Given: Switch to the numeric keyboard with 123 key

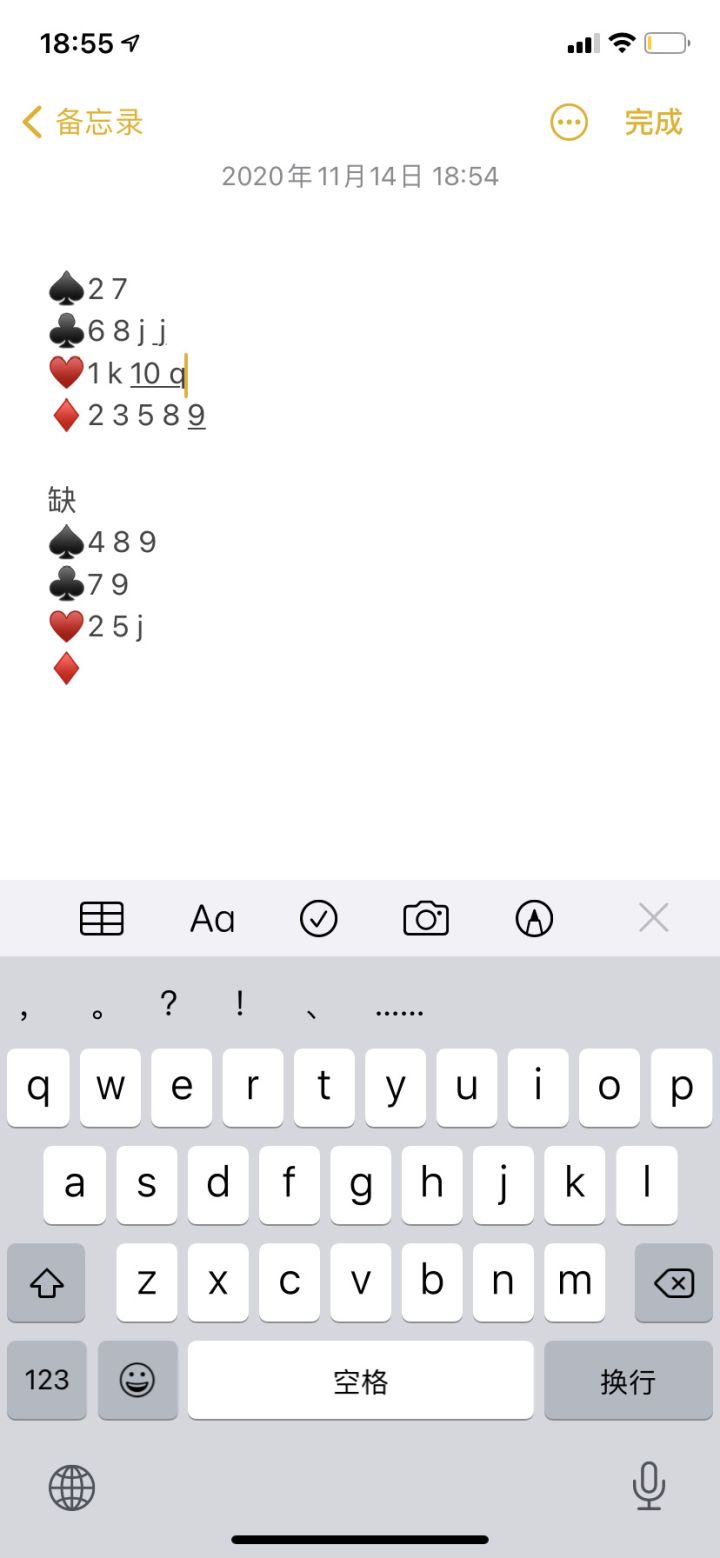Looking at the screenshot, I should [46, 1380].
